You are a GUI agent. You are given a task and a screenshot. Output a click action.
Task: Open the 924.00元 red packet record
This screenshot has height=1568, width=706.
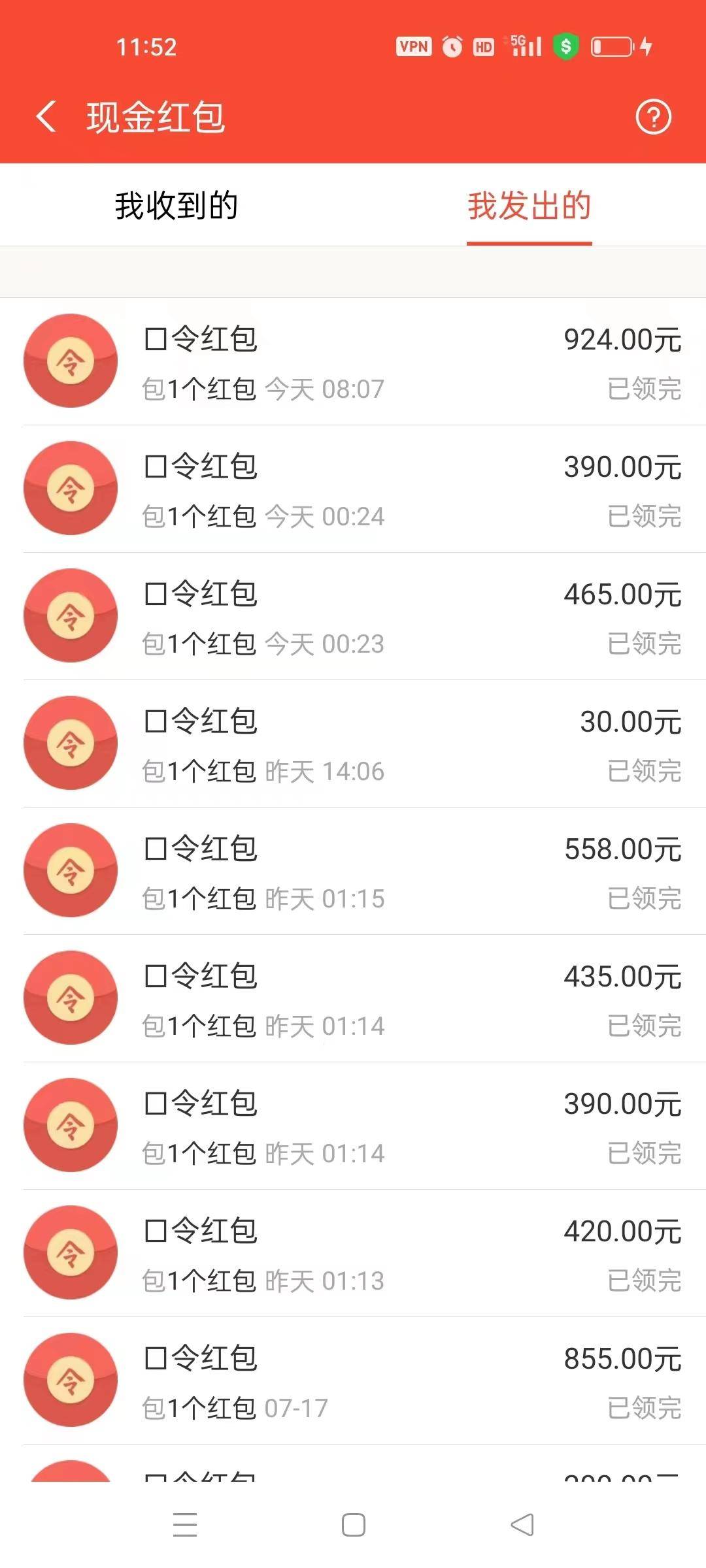[353, 362]
